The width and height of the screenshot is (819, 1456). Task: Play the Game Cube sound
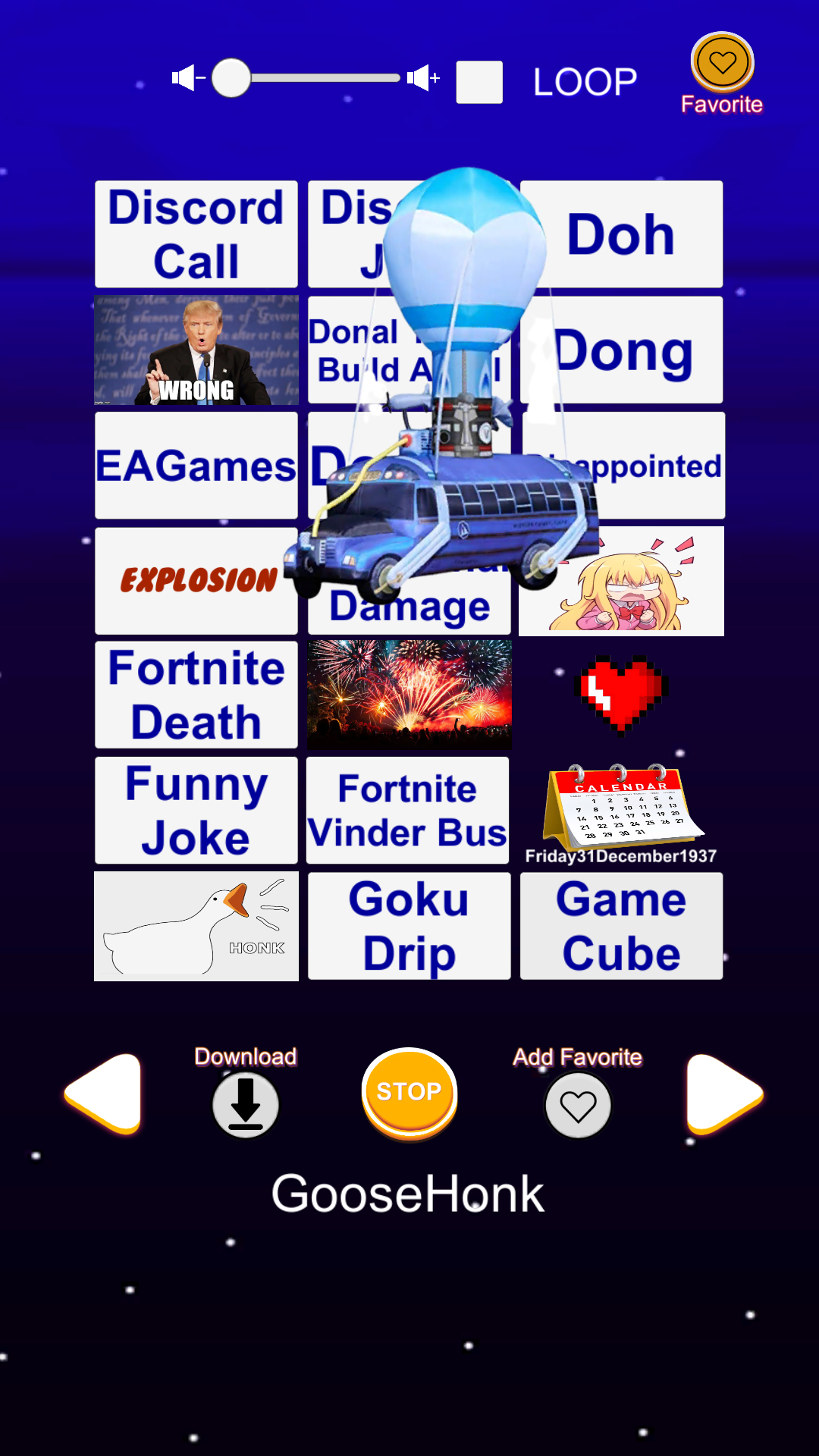(622, 926)
